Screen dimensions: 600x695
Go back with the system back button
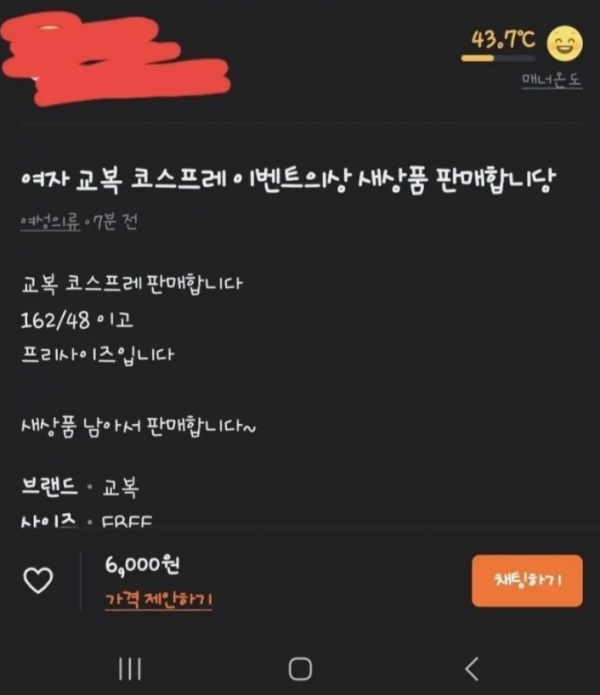(472, 668)
